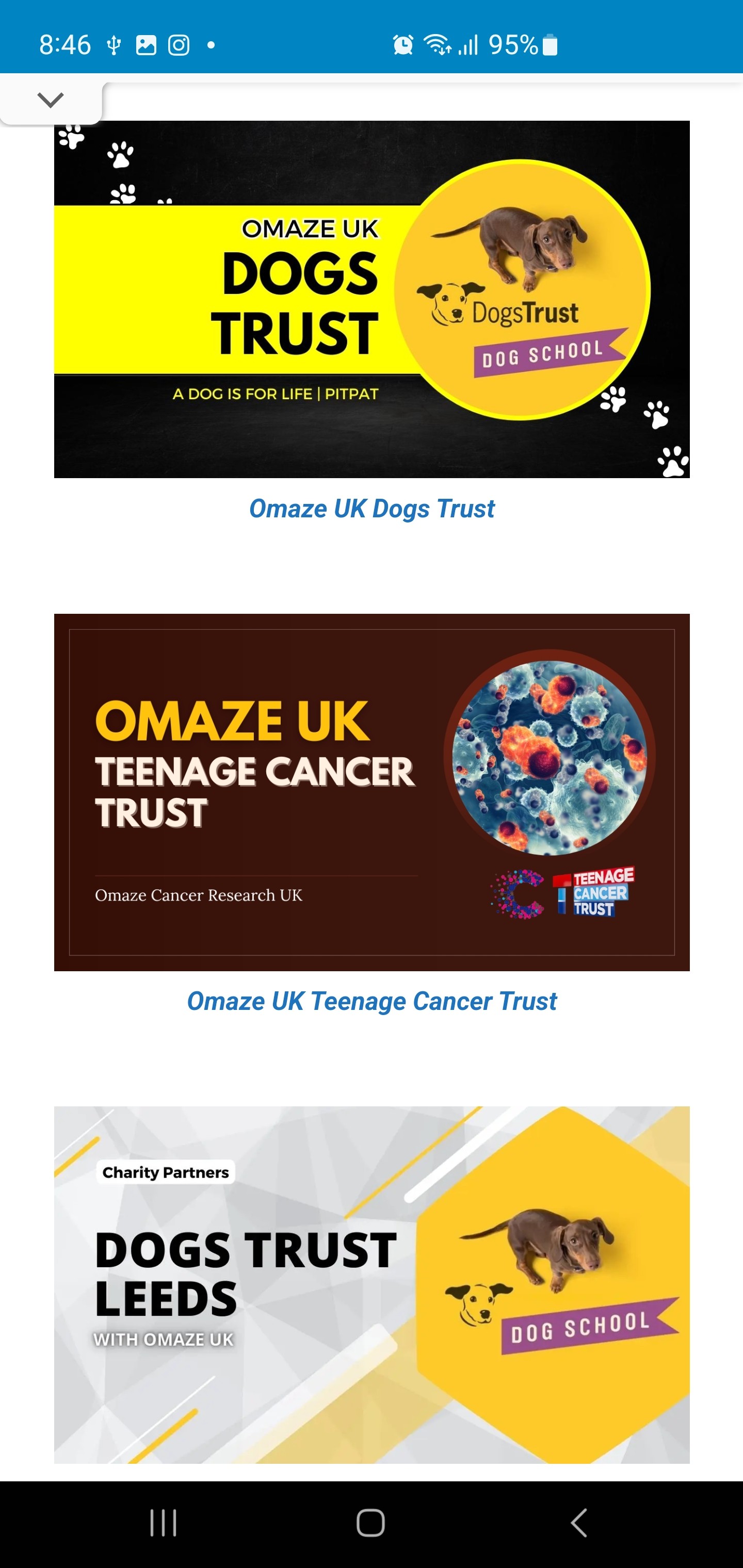Viewport: 743px width, 1568px height.
Task: Open the Omaze UK Dogs Trust banner image
Action: pos(372,299)
